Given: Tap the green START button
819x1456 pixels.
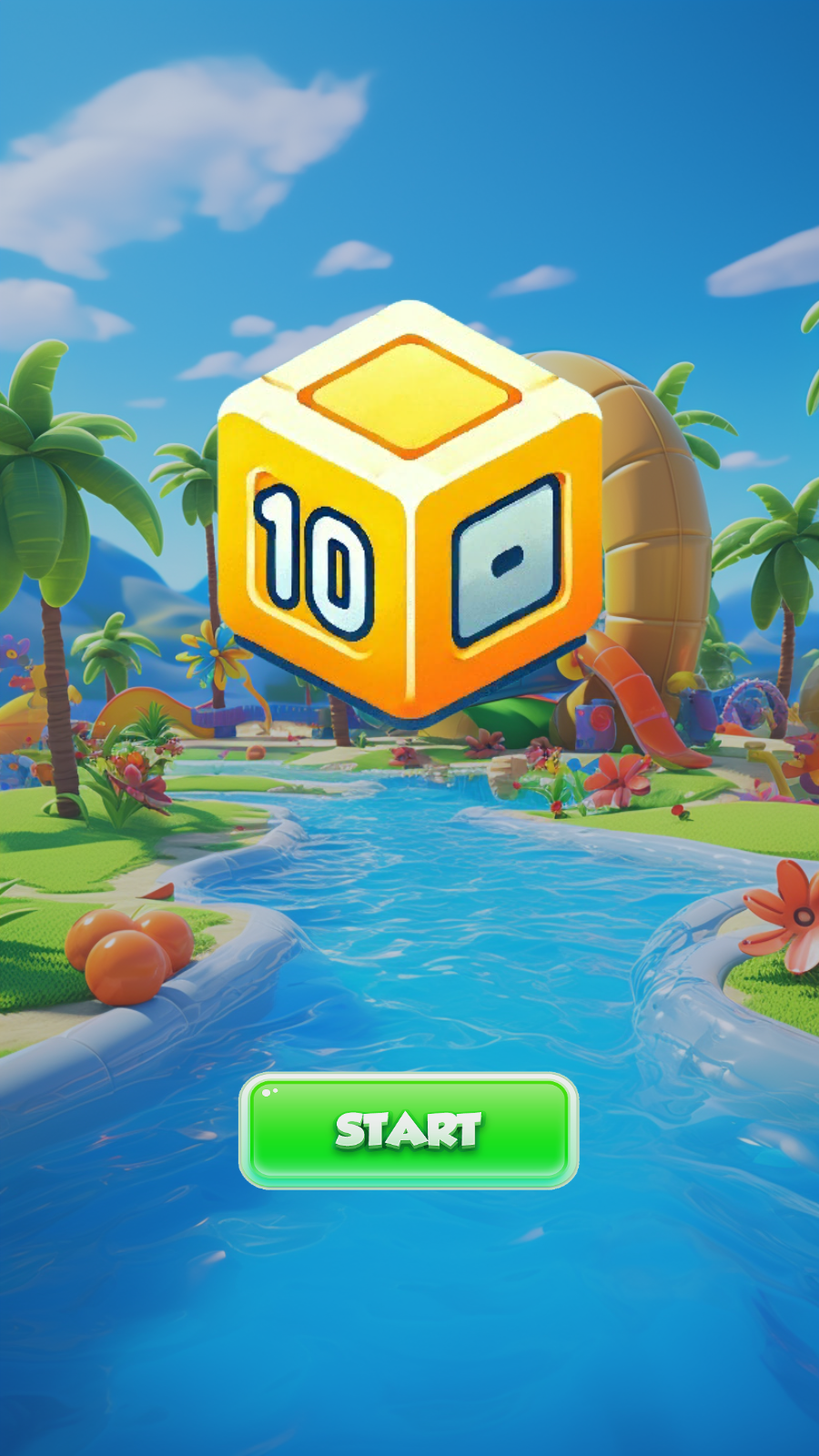Looking at the screenshot, I should [409, 1130].
